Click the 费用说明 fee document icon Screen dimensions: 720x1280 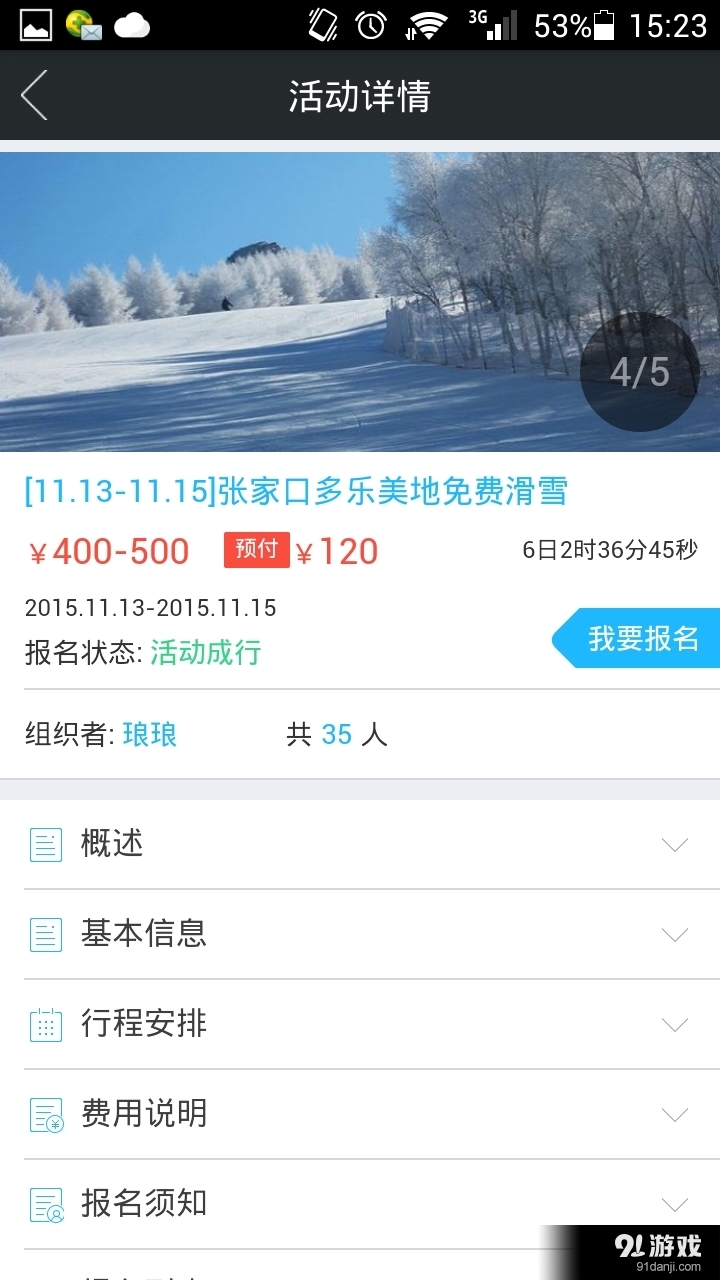tap(45, 1113)
